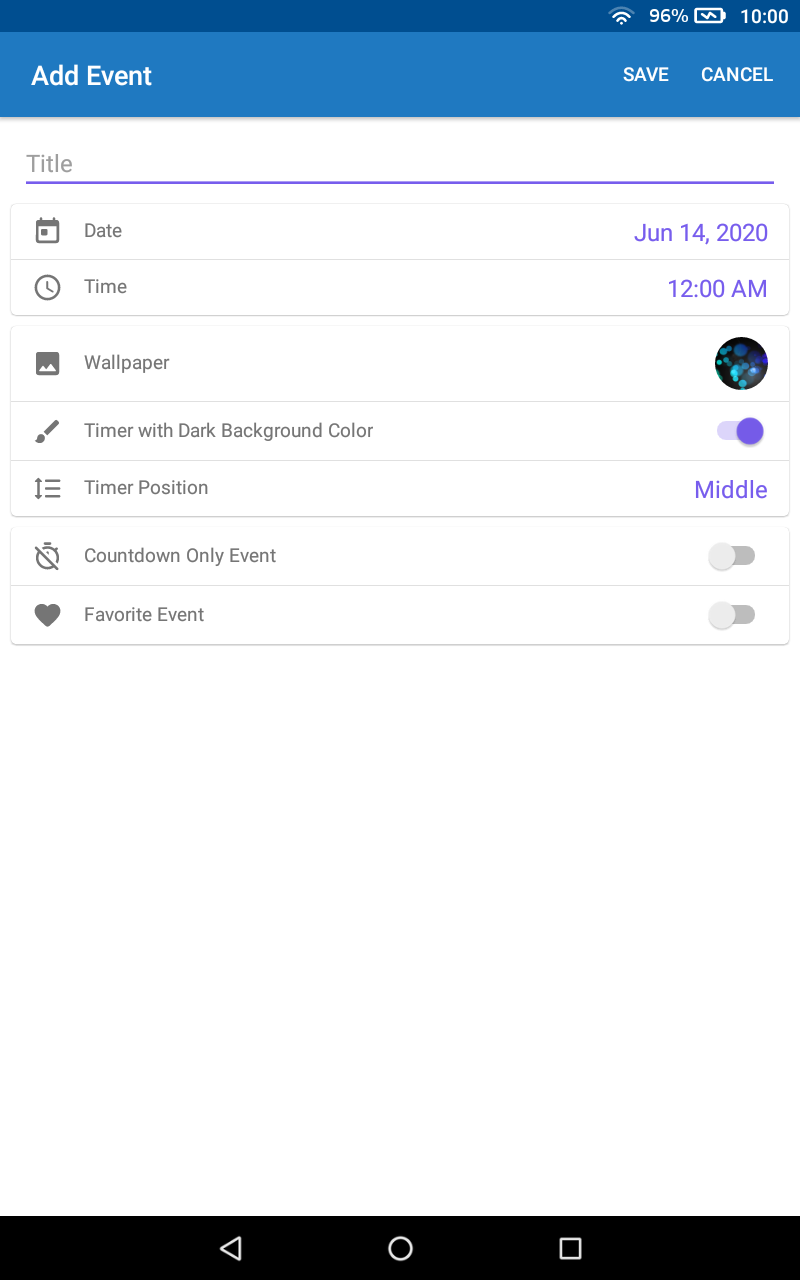The image size is (800, 1280).
Task: Click the image icon beside Wallpaper
Action: pyautogui.click(x=47, y=363)
